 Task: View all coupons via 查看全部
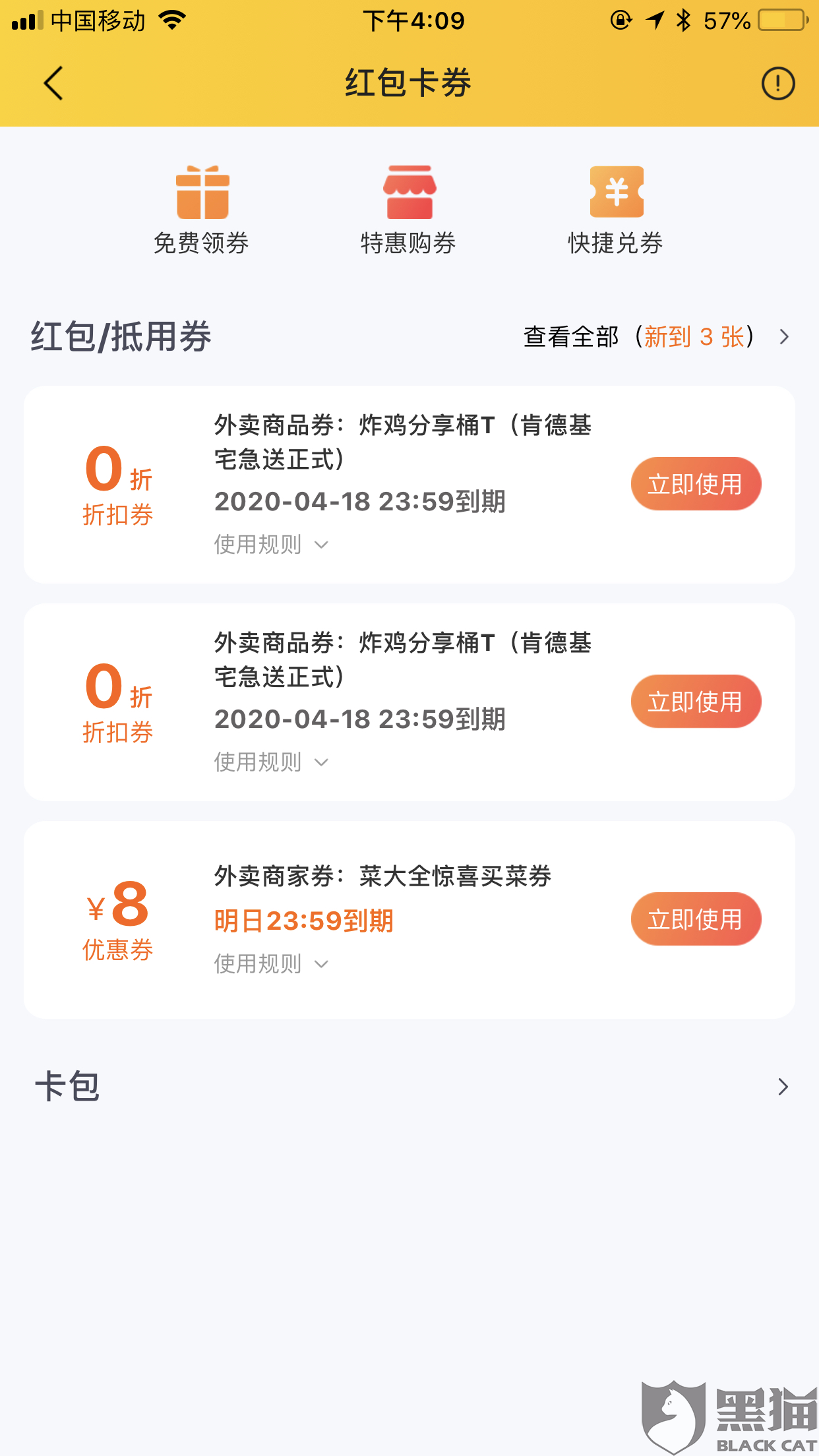coord(656,337)
